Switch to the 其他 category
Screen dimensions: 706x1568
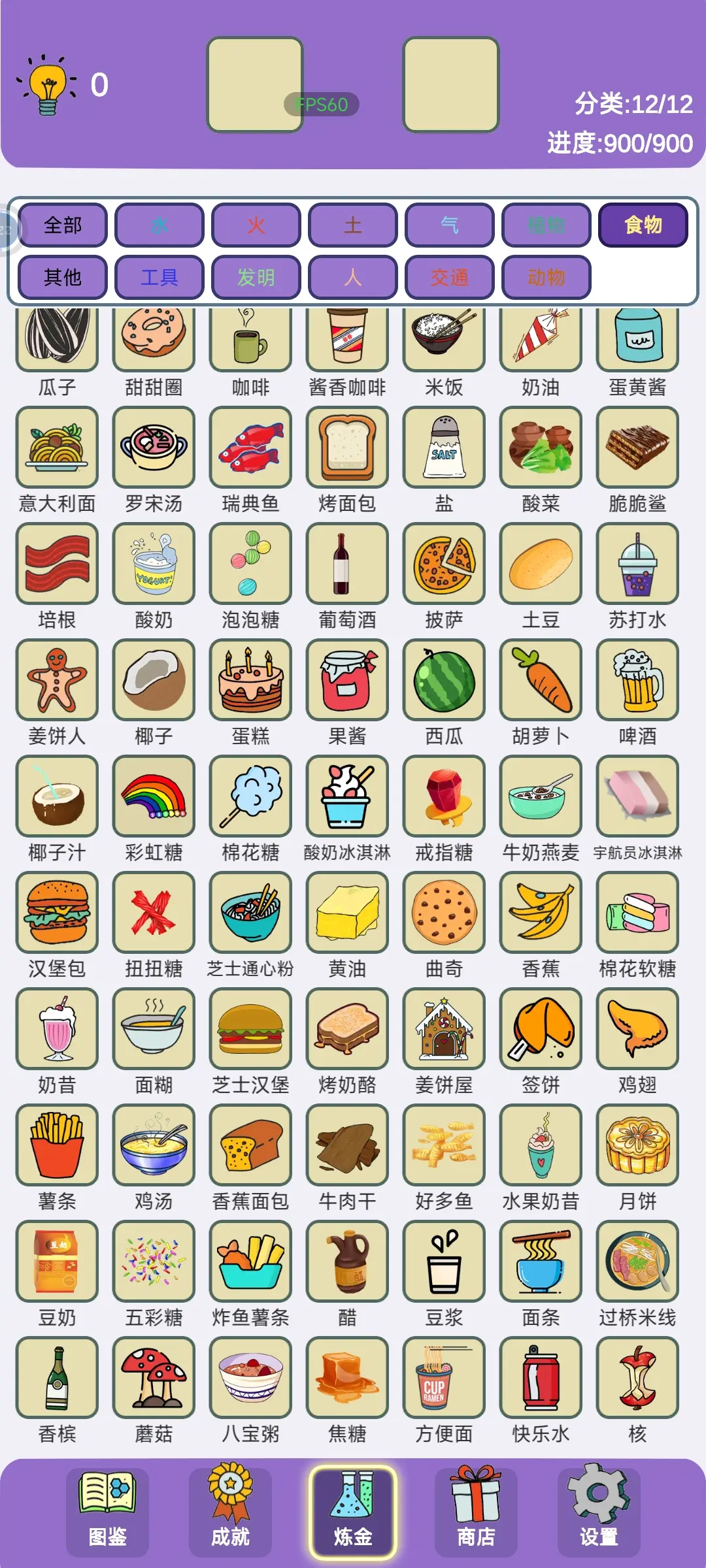click(63, 278)
